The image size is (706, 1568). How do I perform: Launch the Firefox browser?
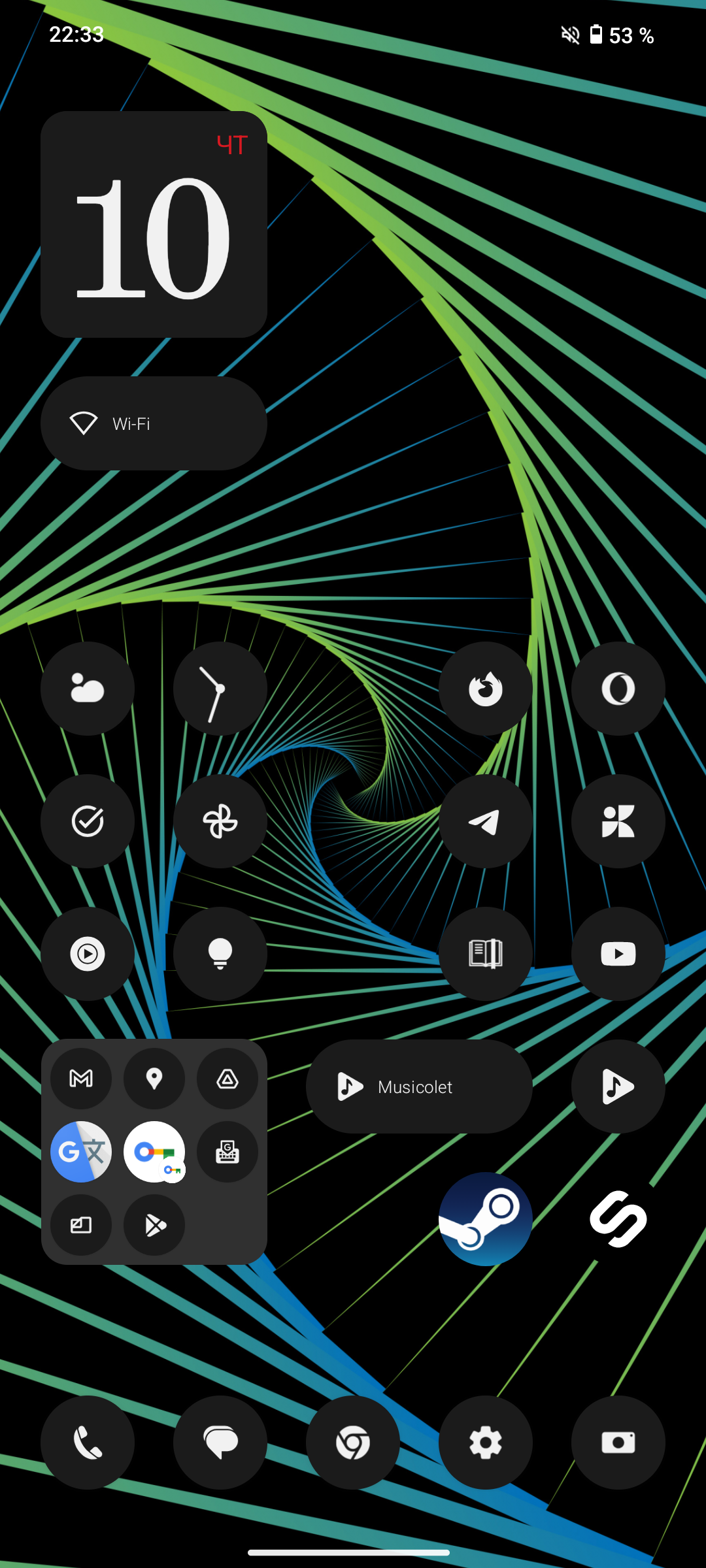(x=486, y=689)
